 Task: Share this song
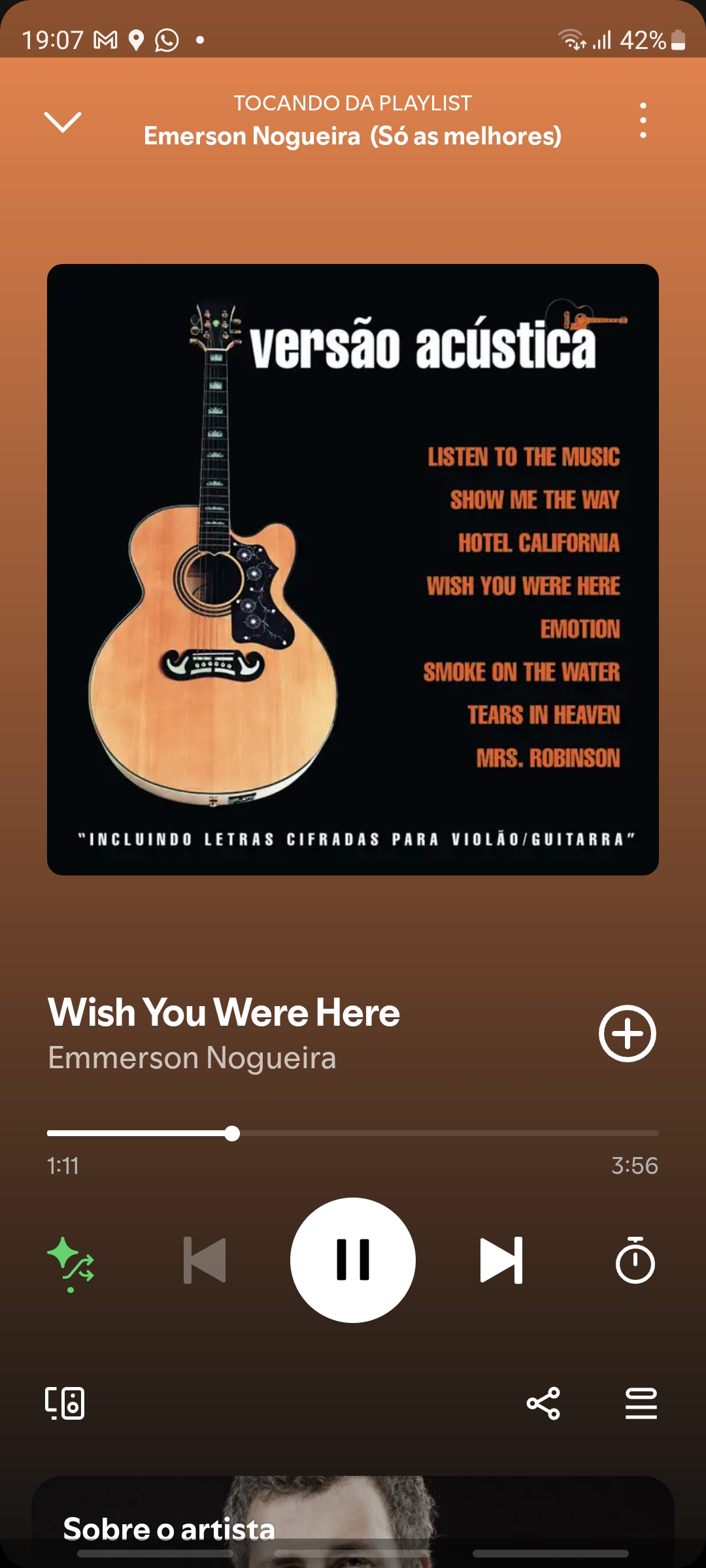(543, 1403)
